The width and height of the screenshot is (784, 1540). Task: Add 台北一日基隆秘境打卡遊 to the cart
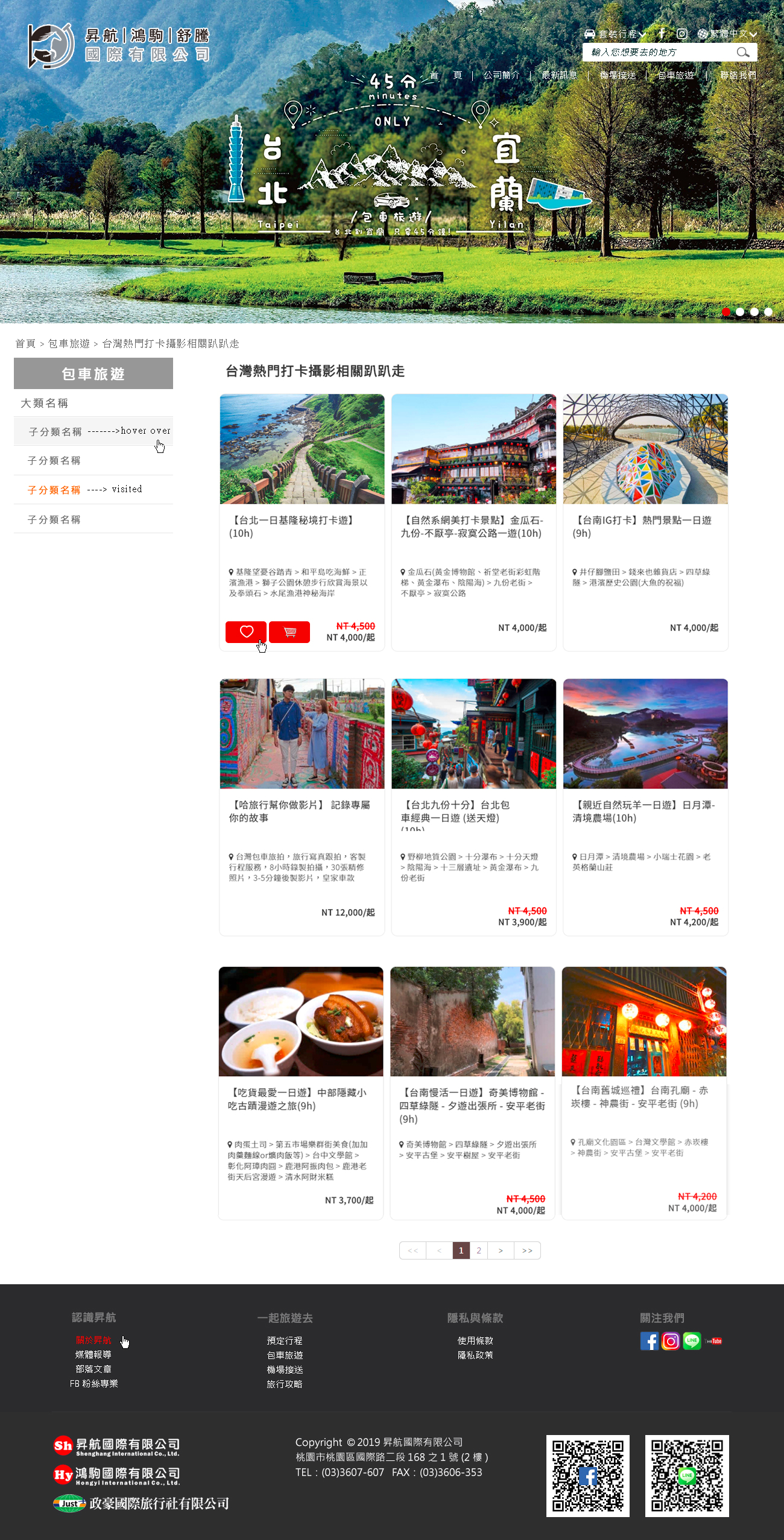click(289, 632)
